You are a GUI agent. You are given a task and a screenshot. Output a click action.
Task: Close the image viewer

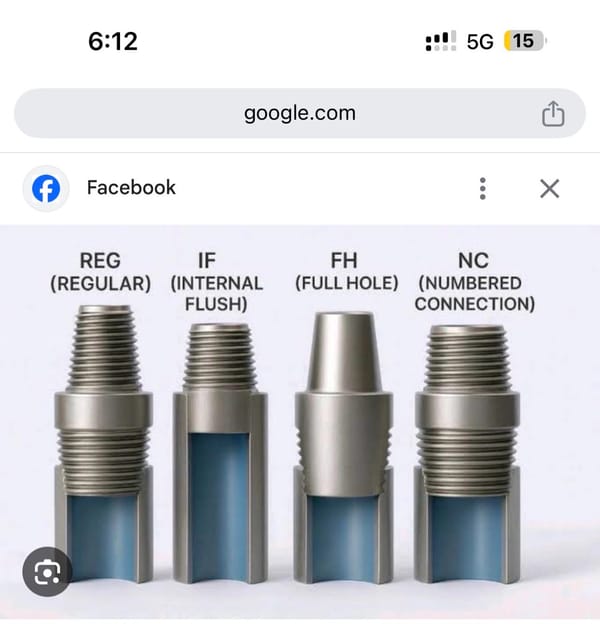549,188
